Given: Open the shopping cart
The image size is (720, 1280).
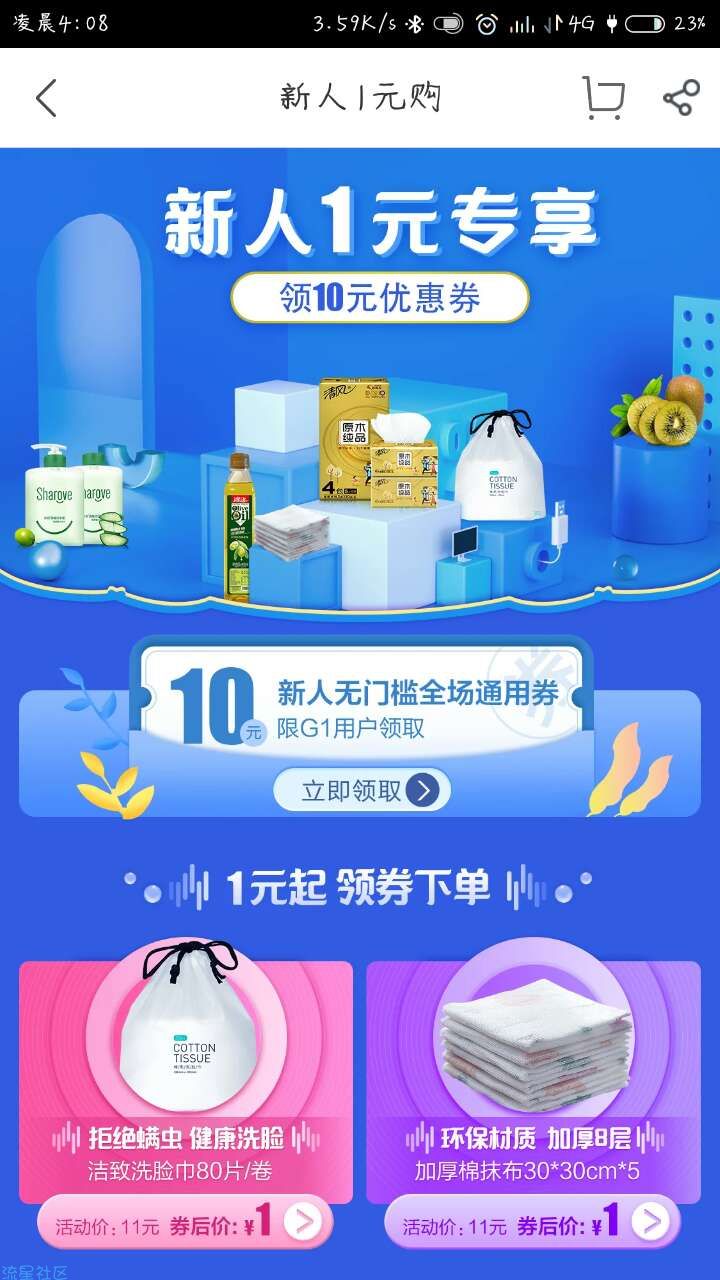Looking at the screenshot, I should coord(603,98).
